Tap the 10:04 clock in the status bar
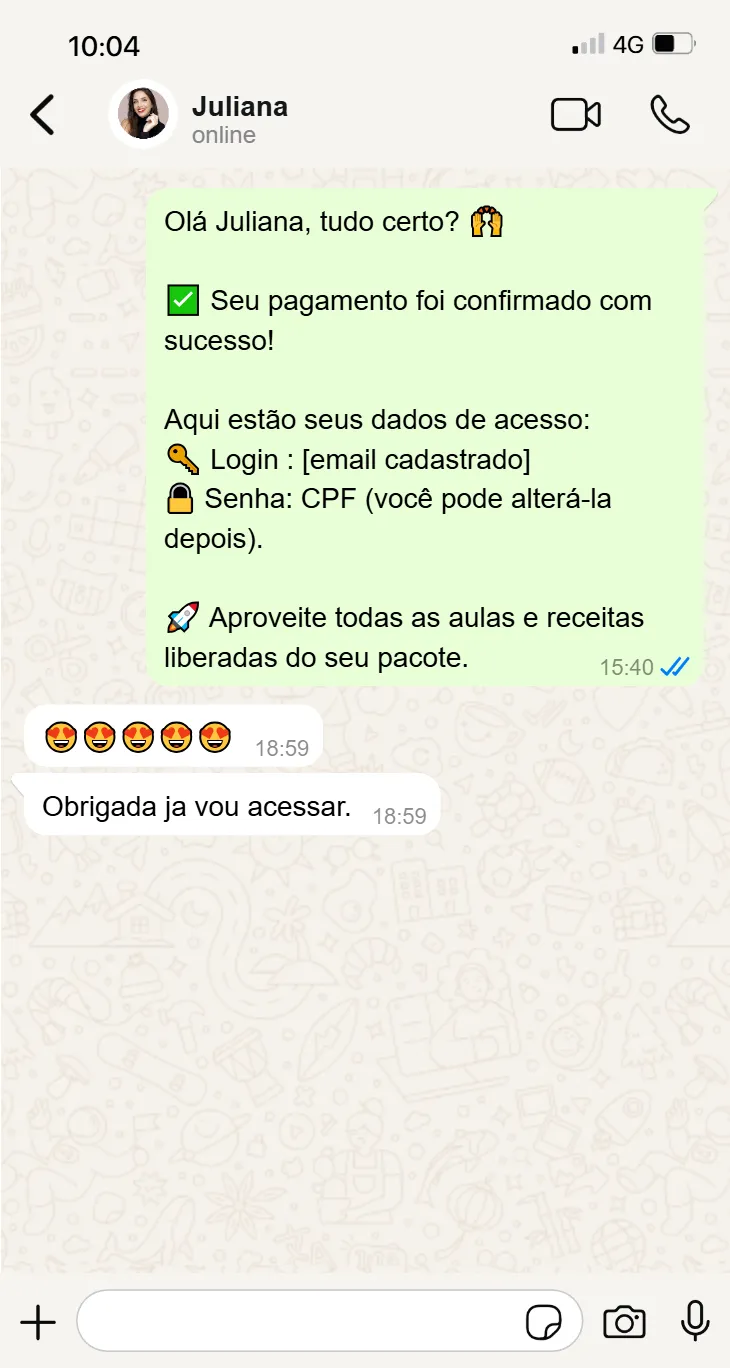Viewport: 730px width, 1368px height. point(104,43)
